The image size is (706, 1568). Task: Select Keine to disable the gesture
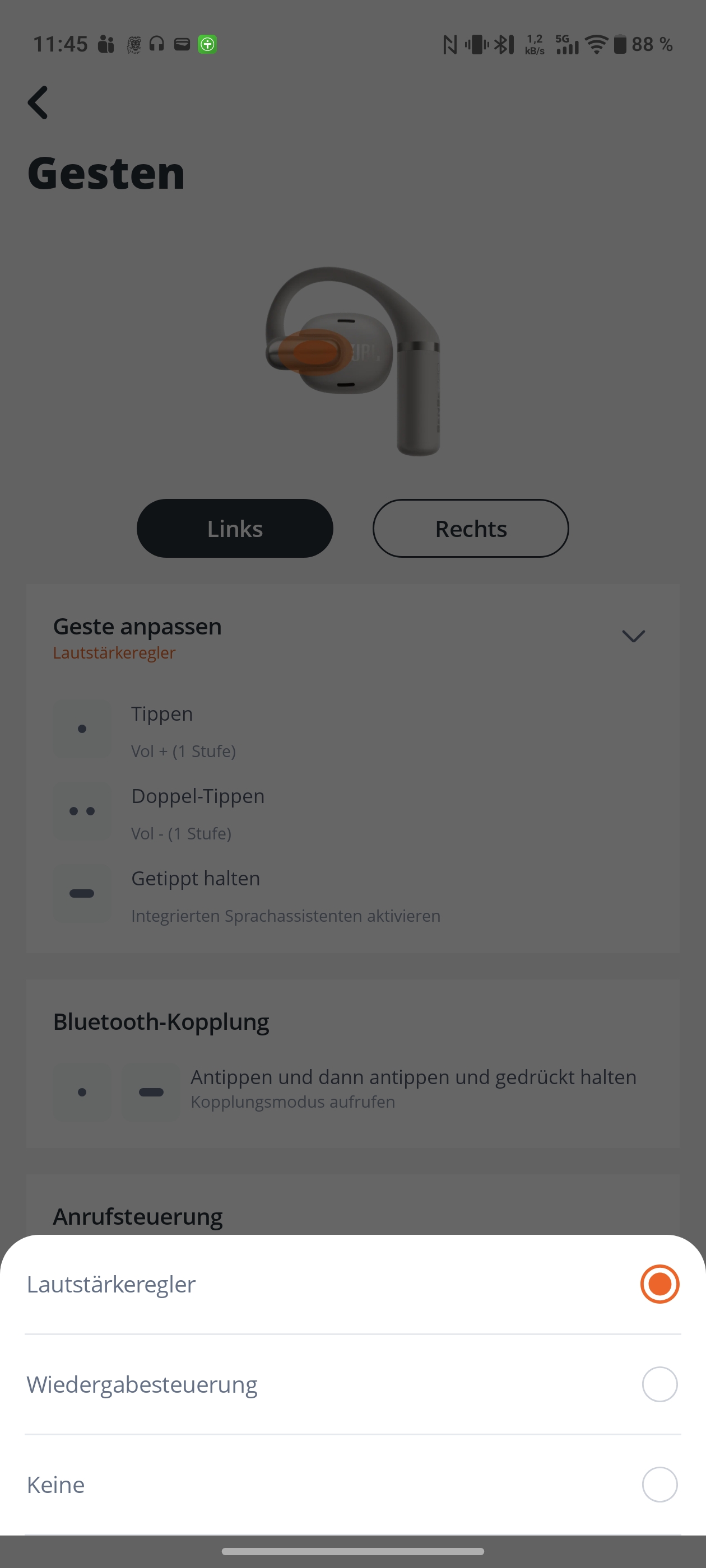(659, 1484)
